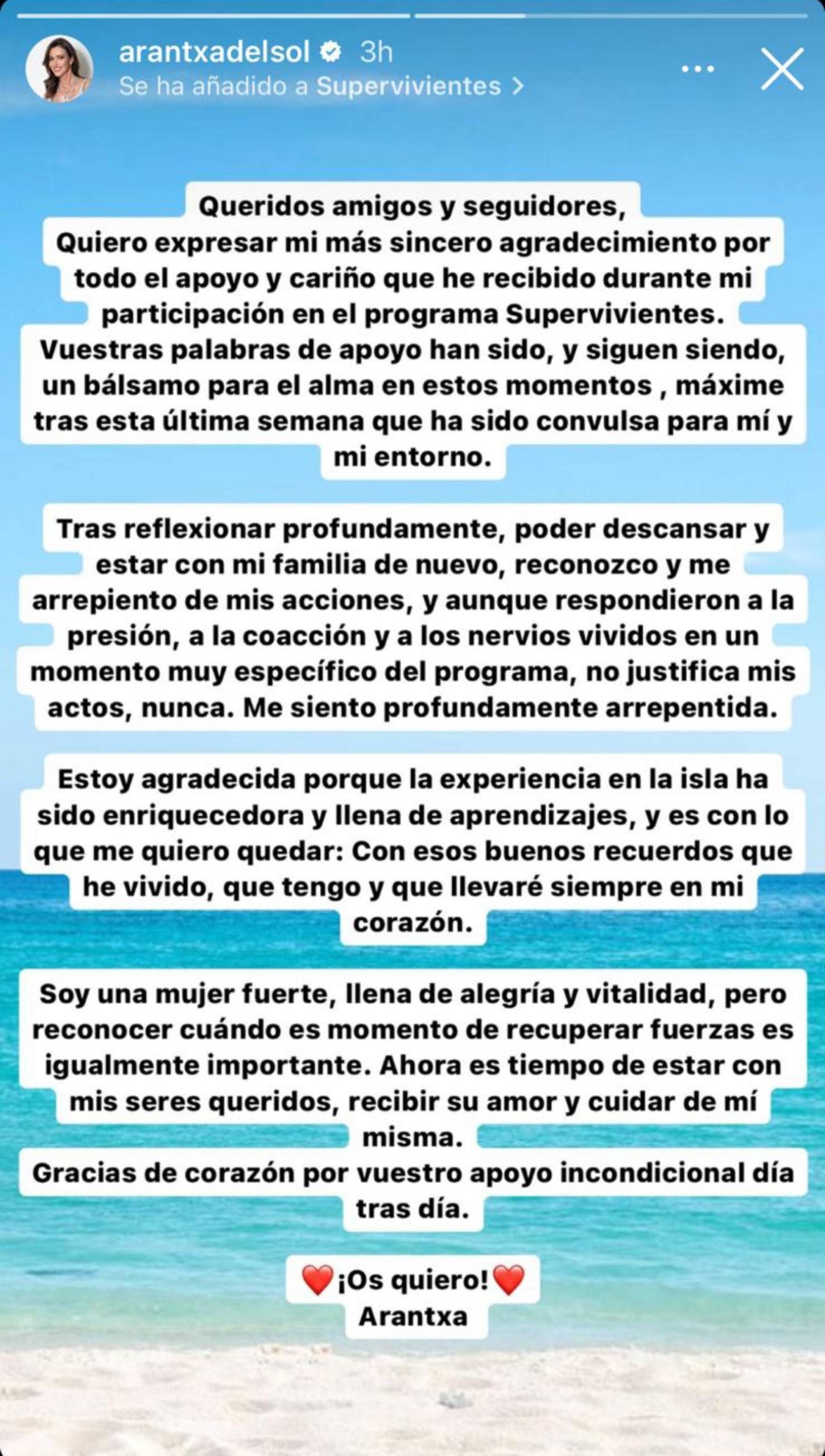Open arantxadelsol's profile picture
The height and width of the screenshot is (1456, 825).
pyautogui.click(x=60, y=70)
